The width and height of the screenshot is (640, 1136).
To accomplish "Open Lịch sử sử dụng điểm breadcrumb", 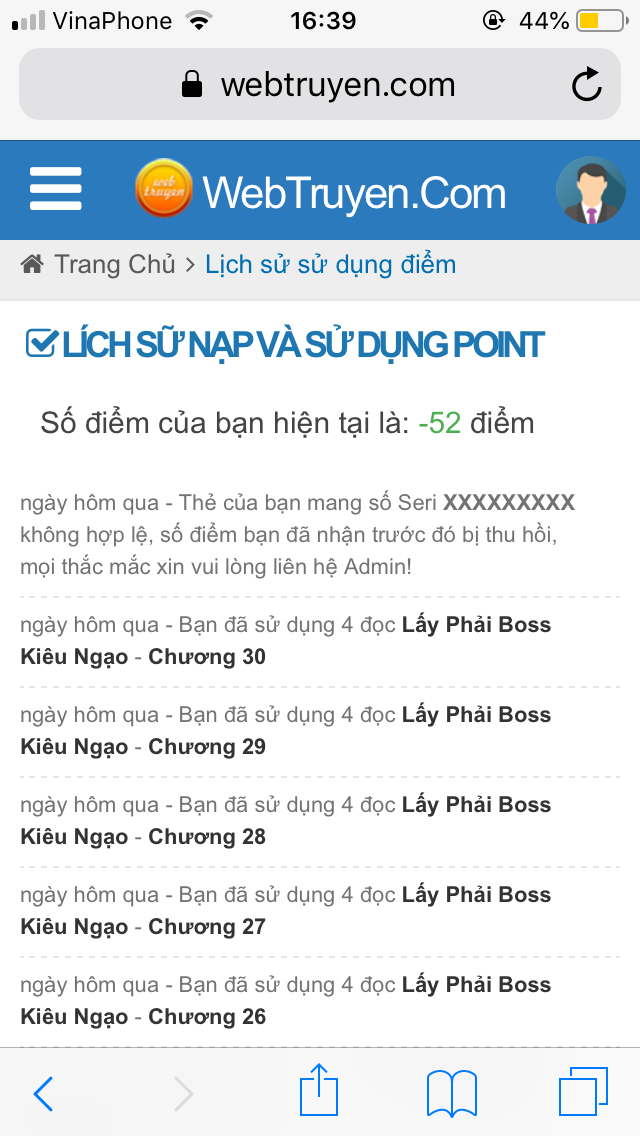I will pos(331,264).
